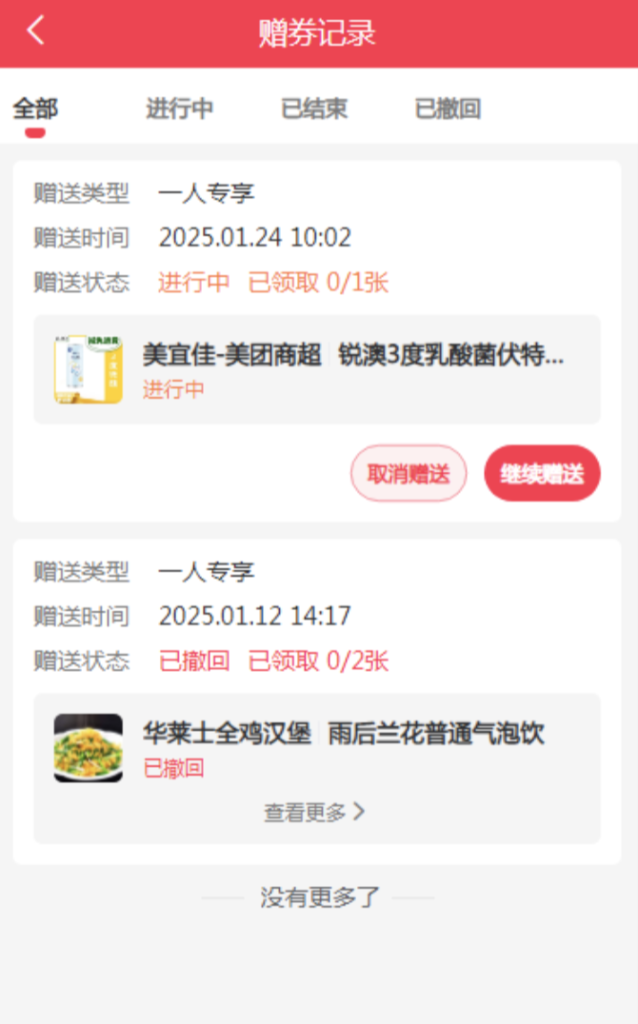Tap 取消赠送 button

coord(408,474)
